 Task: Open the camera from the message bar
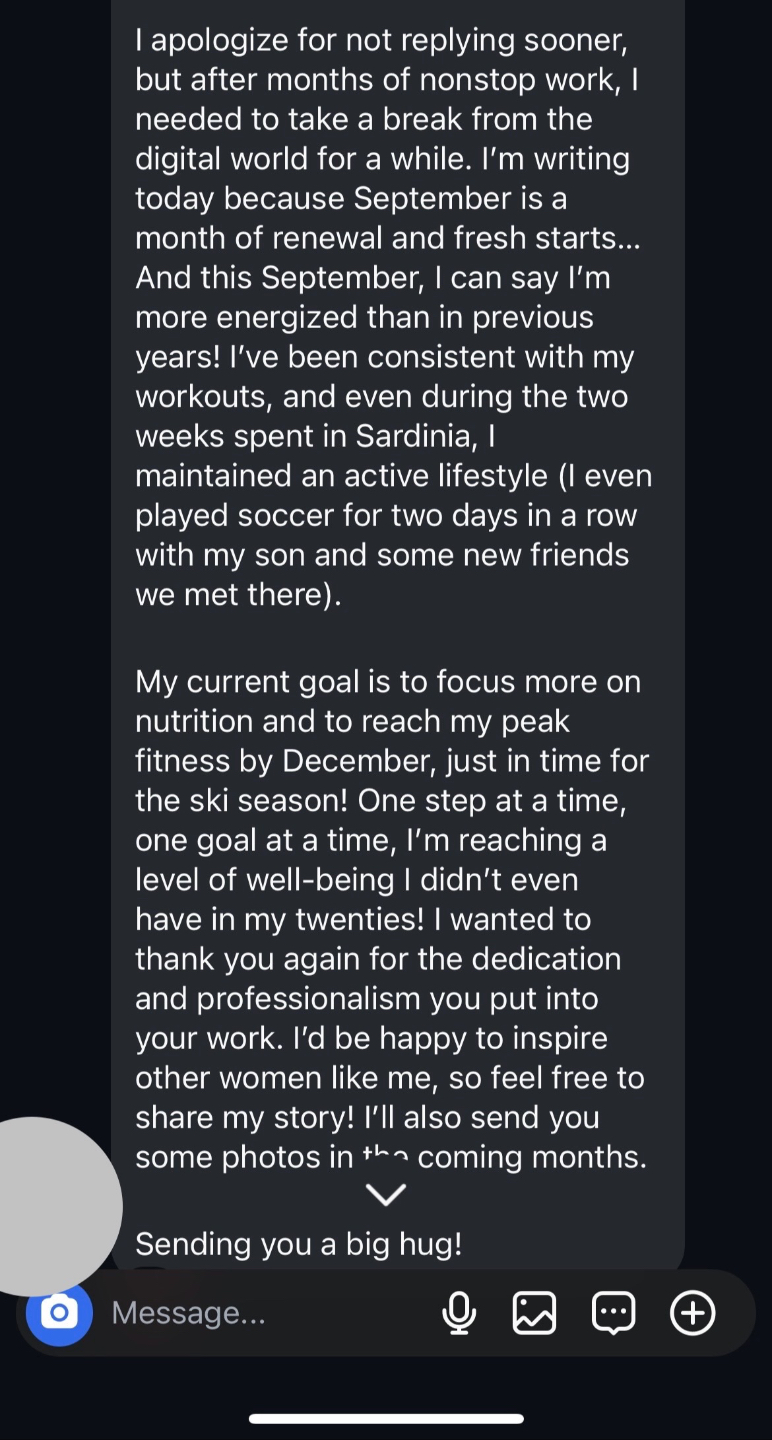(x=59, y=1312)
